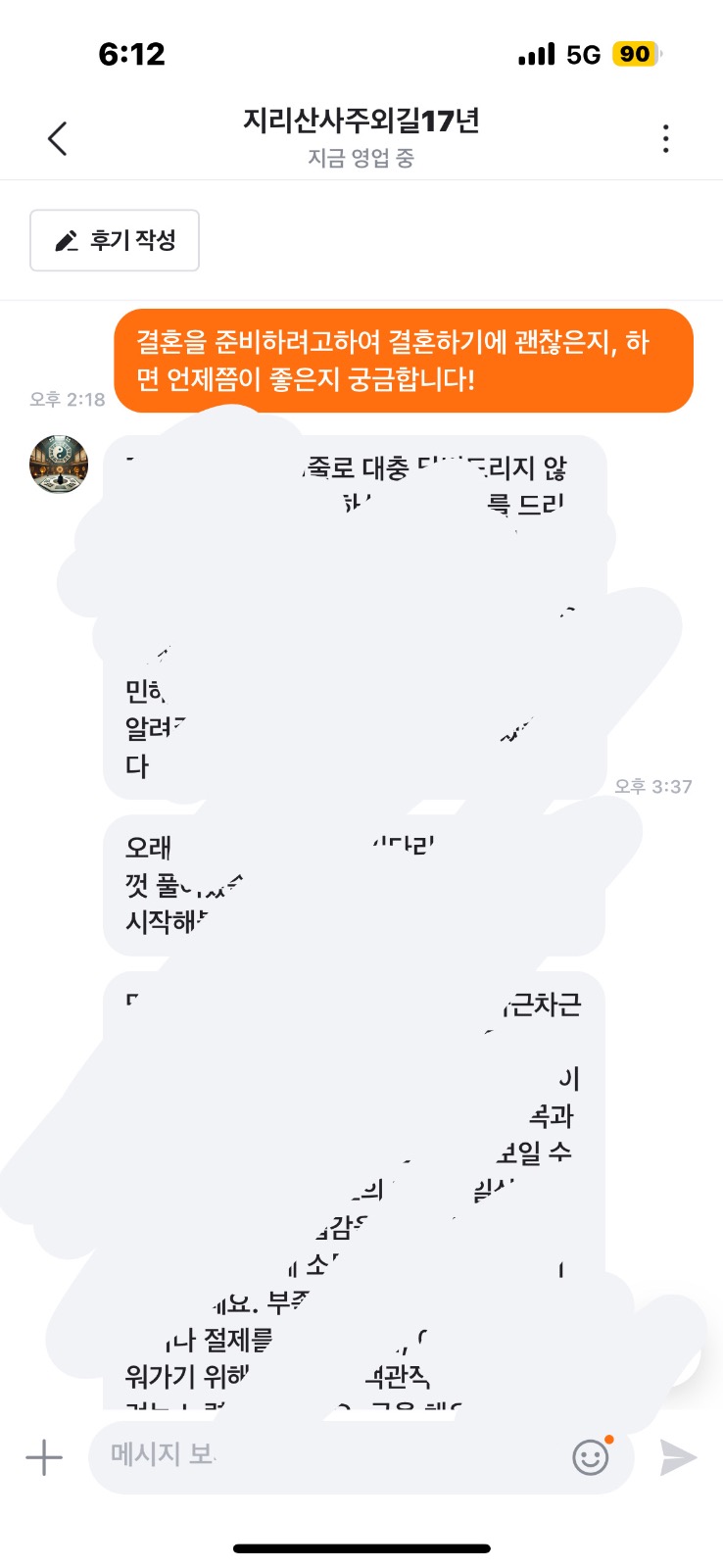The image size is (723, 1568).
Task: Tap the 지금 영업 중 status text
Action: [x=361, y=159]
